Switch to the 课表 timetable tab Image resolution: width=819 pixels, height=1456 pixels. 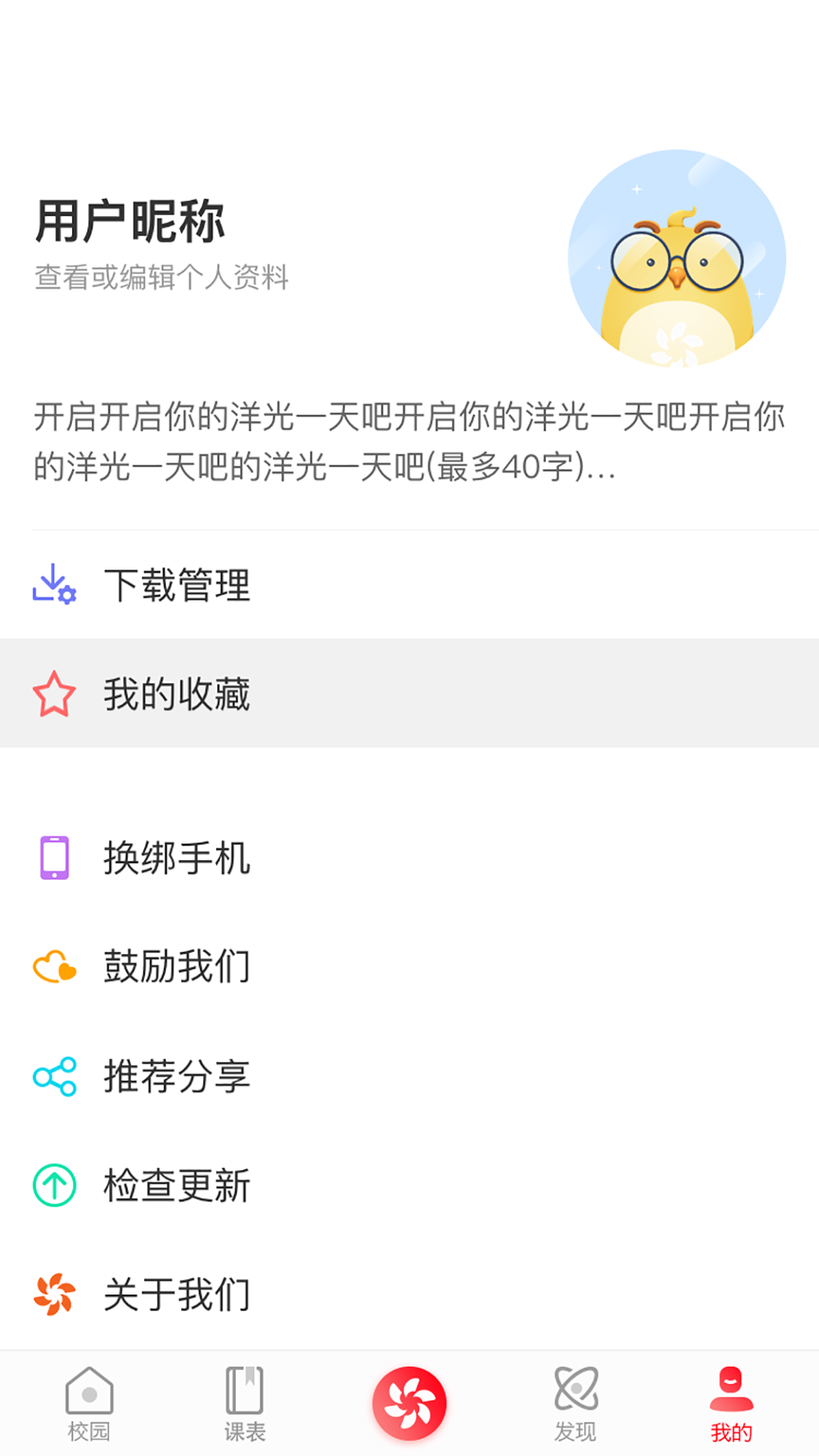pos(245,1404)
